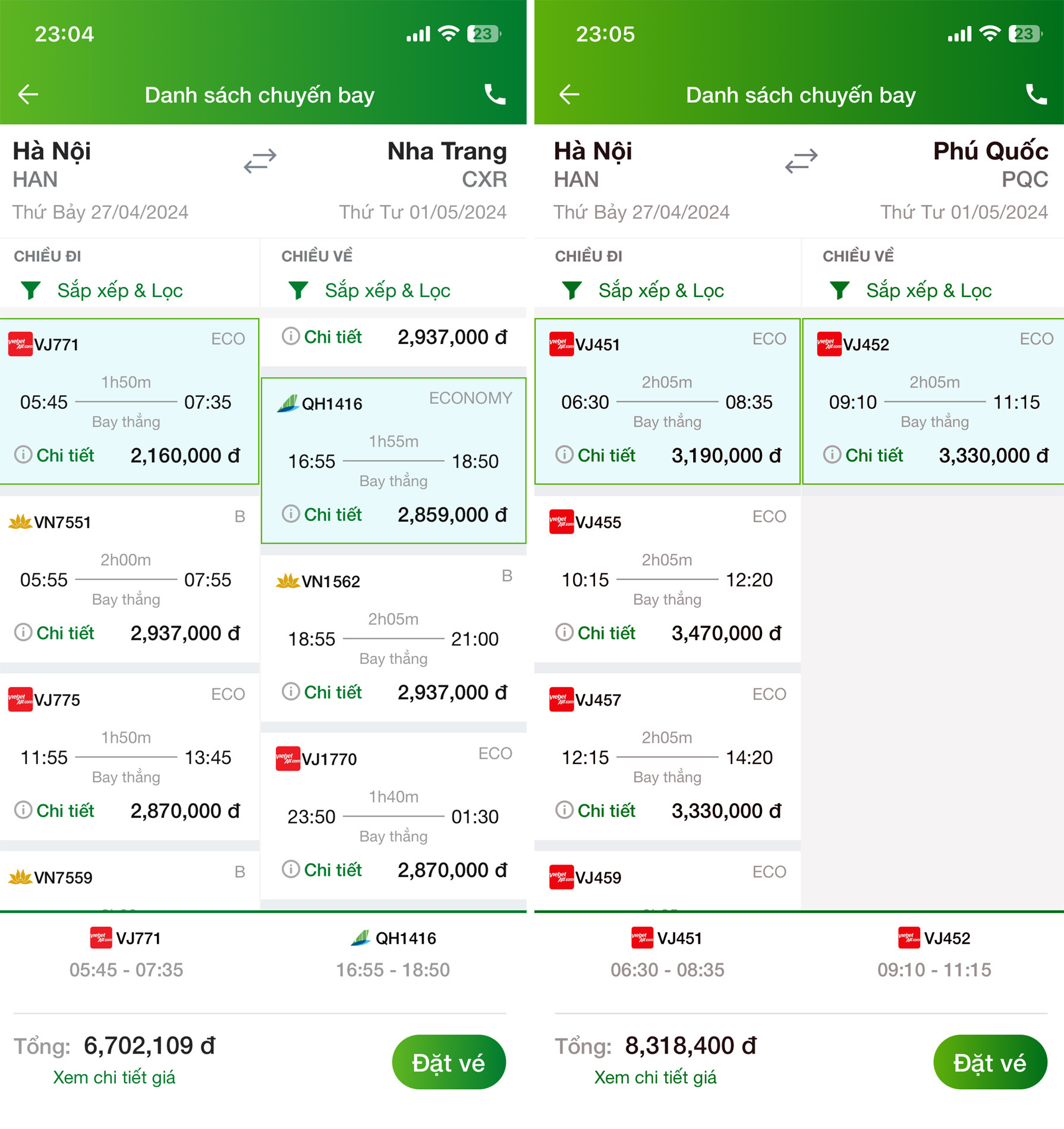This screenshot has width=1064, height=1129.
Task: Call support from the Hà Nội–Phú Quốc flight list
Action: click(1036, 94)
